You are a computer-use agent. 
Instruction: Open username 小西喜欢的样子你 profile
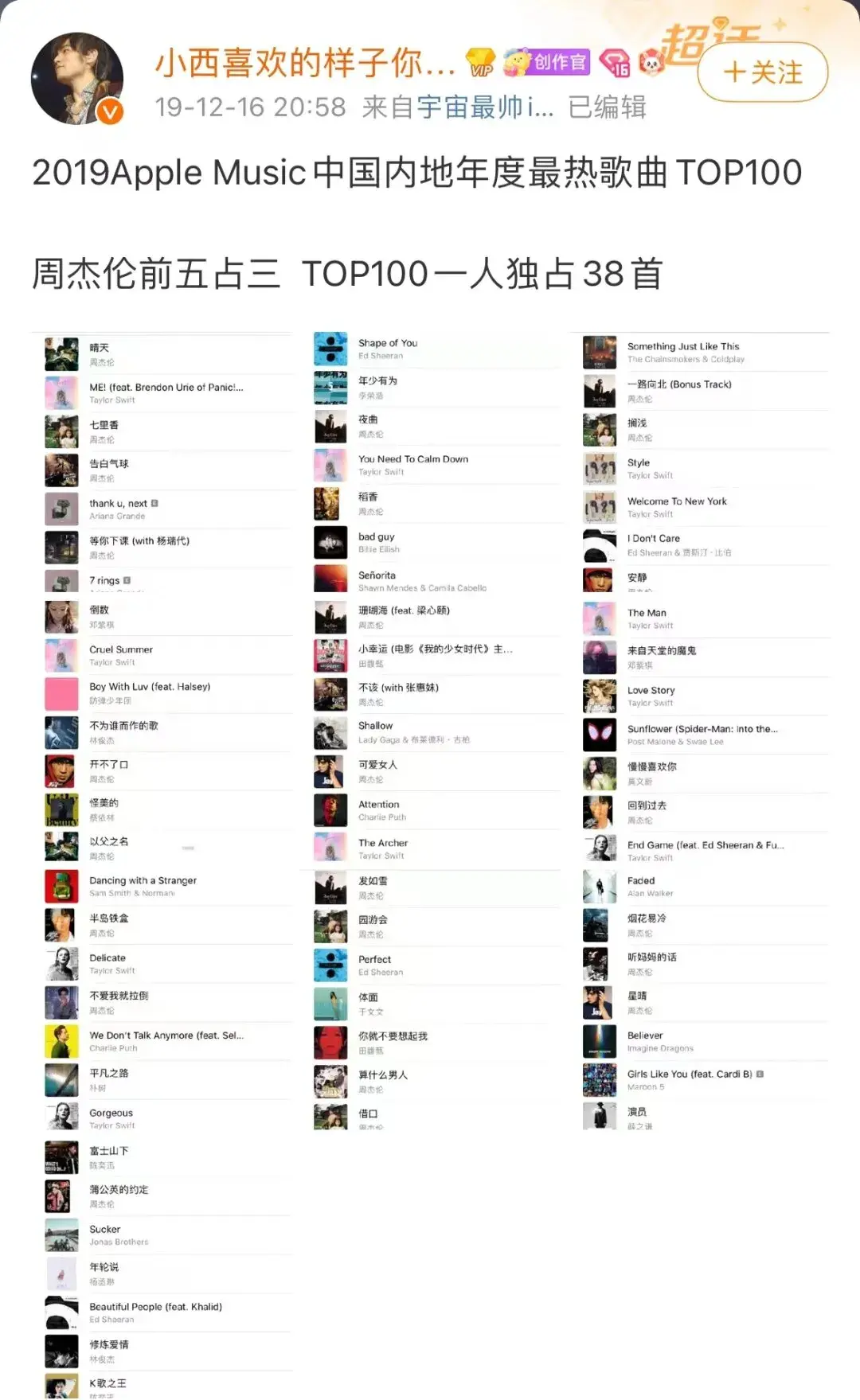(304, 63)
